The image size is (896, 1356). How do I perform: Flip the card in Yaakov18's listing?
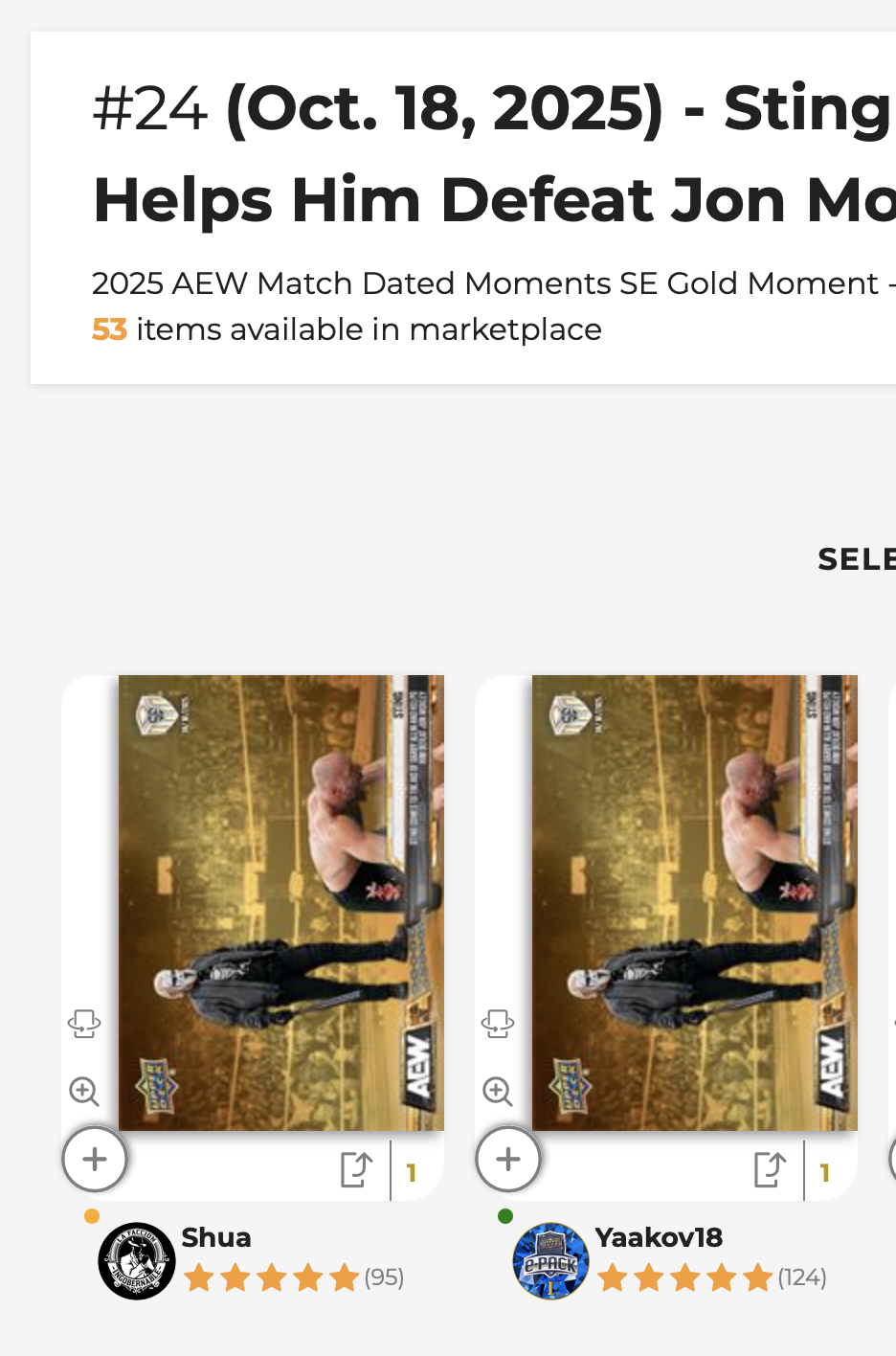(498, 1024)
